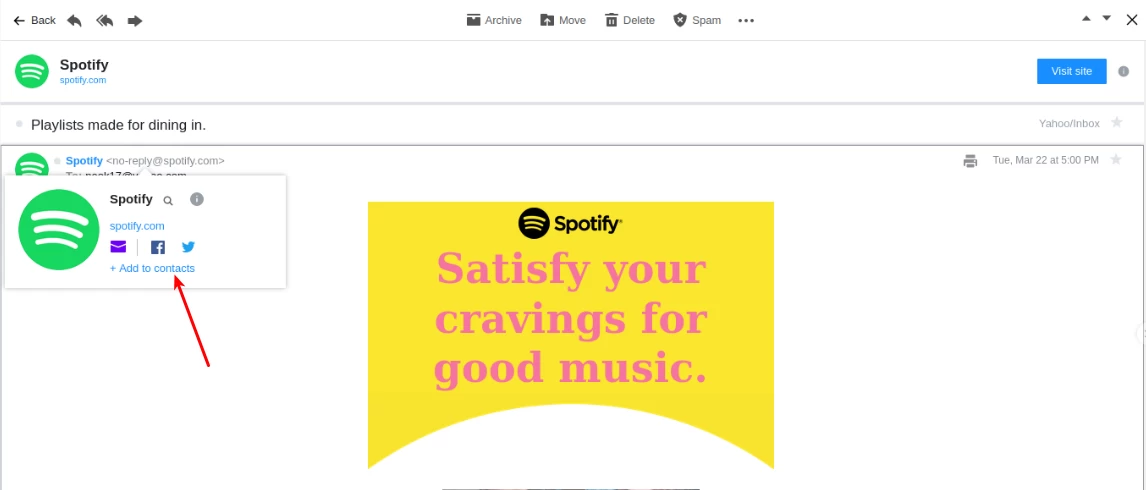Mark the email as Spam
Image resolution: width=1146 pixels, height=490 pixels.
697,20
